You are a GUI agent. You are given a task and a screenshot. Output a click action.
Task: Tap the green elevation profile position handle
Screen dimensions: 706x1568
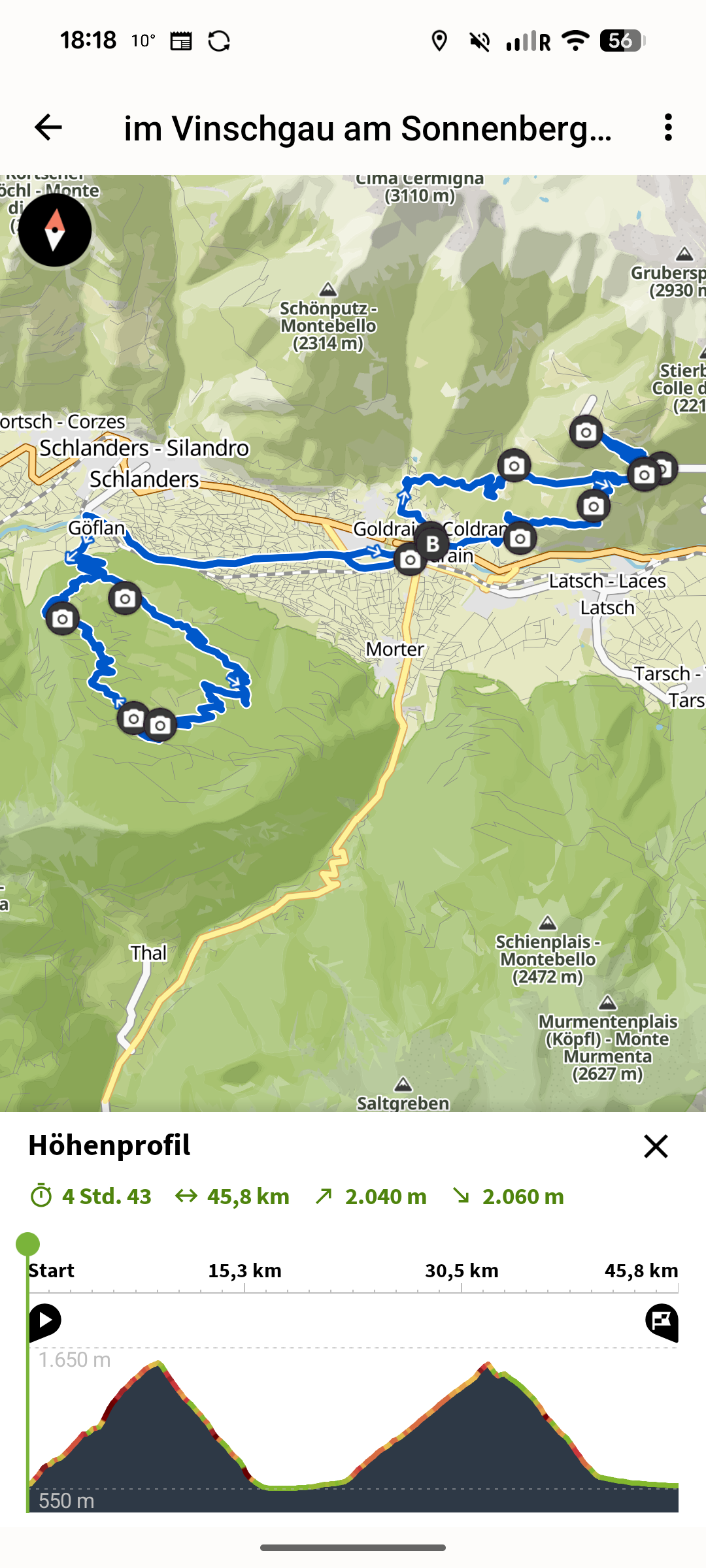28,1244
